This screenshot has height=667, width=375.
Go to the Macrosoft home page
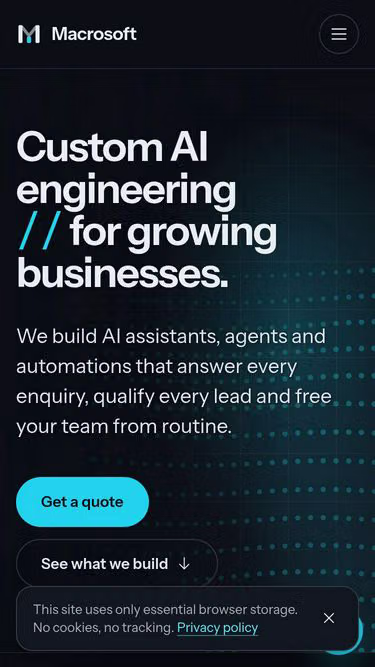77,34
